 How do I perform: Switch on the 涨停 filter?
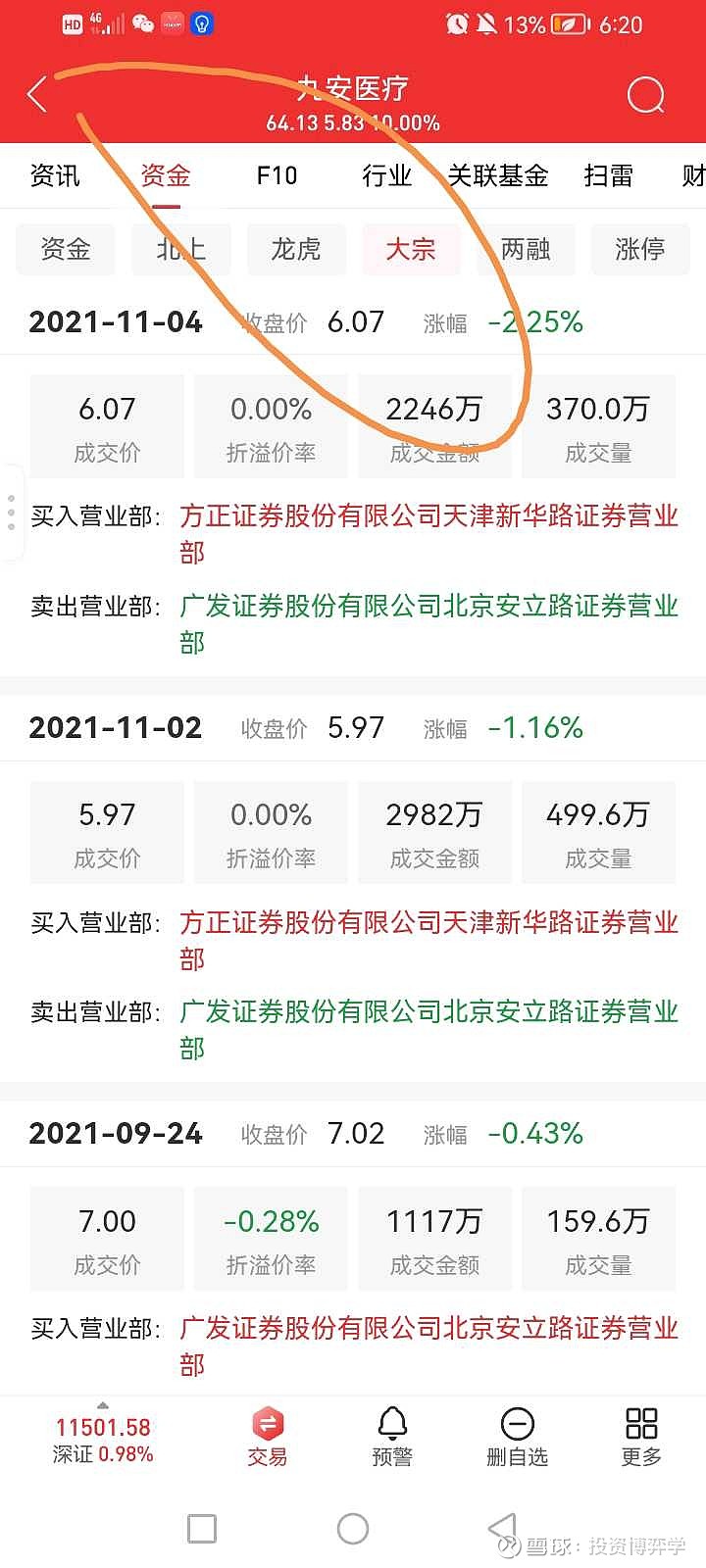640,250
